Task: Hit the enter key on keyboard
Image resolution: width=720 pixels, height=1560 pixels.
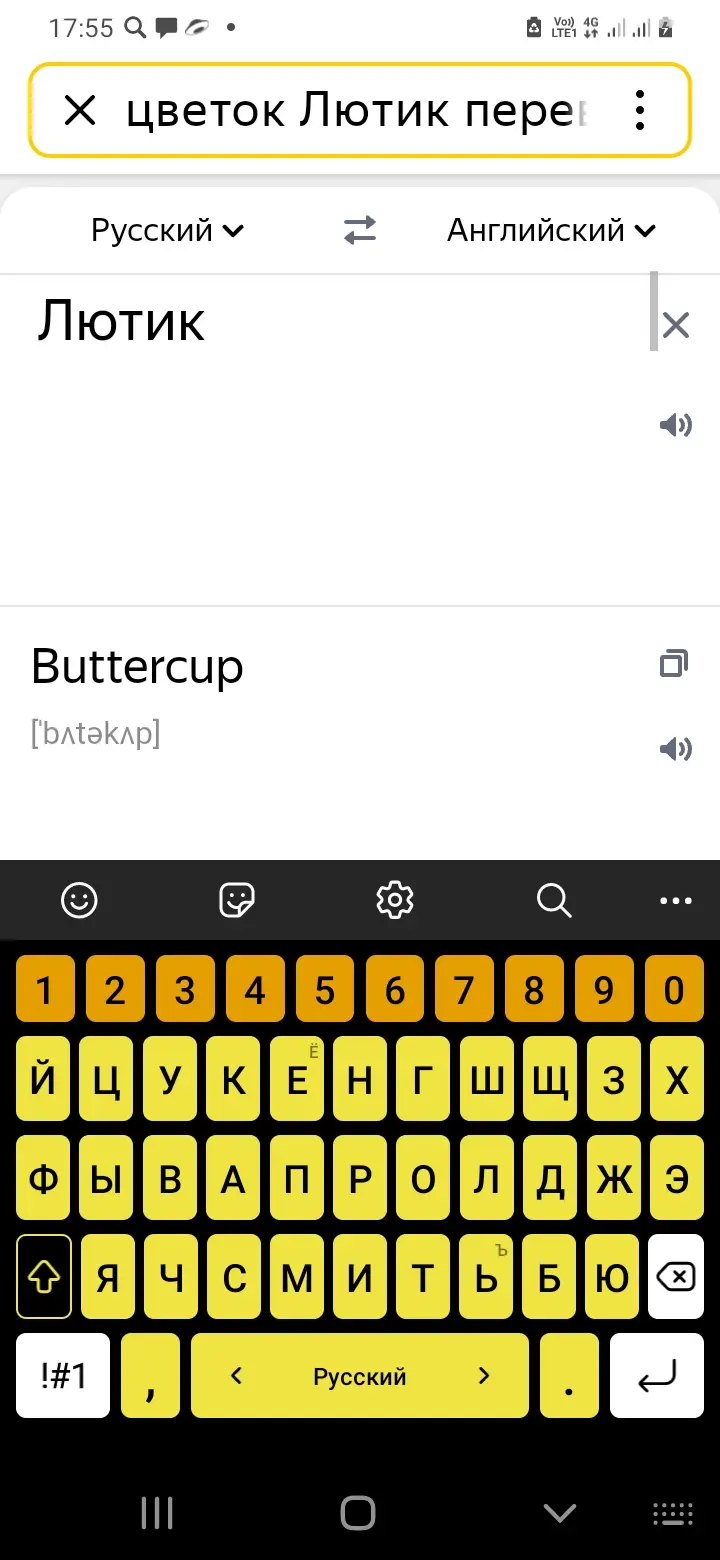Action: click(657, 1376)
